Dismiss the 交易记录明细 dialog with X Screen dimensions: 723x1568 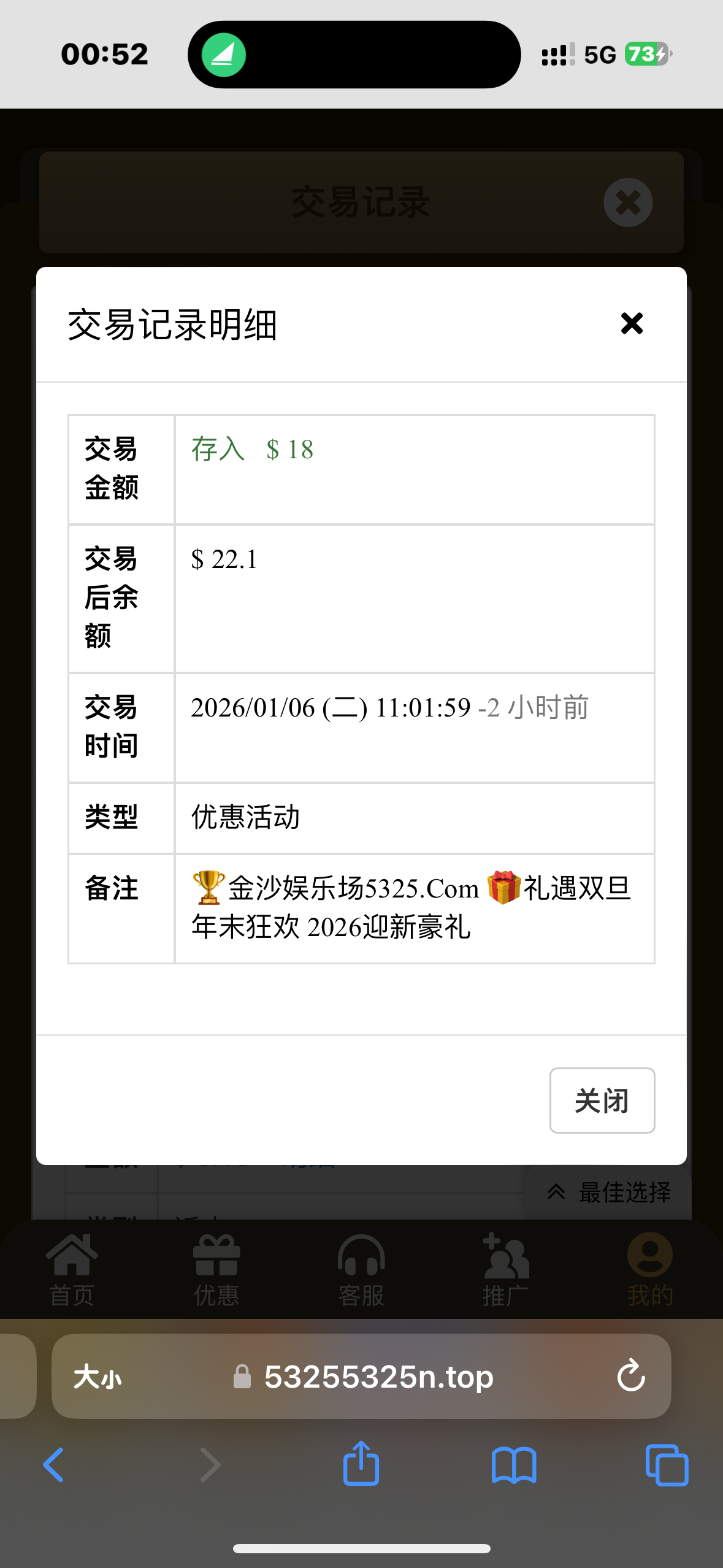(632, 323)
